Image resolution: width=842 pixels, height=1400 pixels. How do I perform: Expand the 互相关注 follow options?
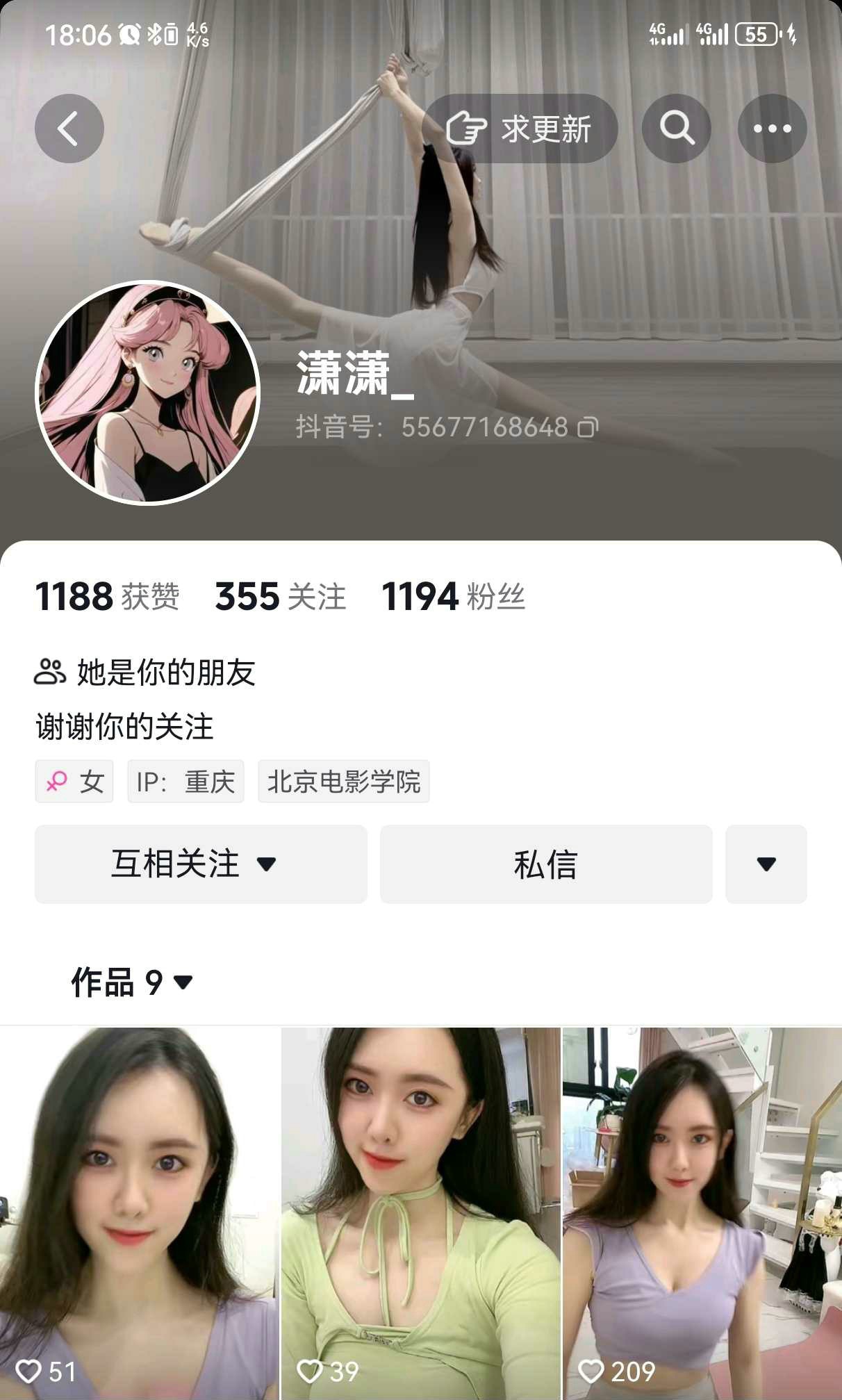(x=201, y=864)
